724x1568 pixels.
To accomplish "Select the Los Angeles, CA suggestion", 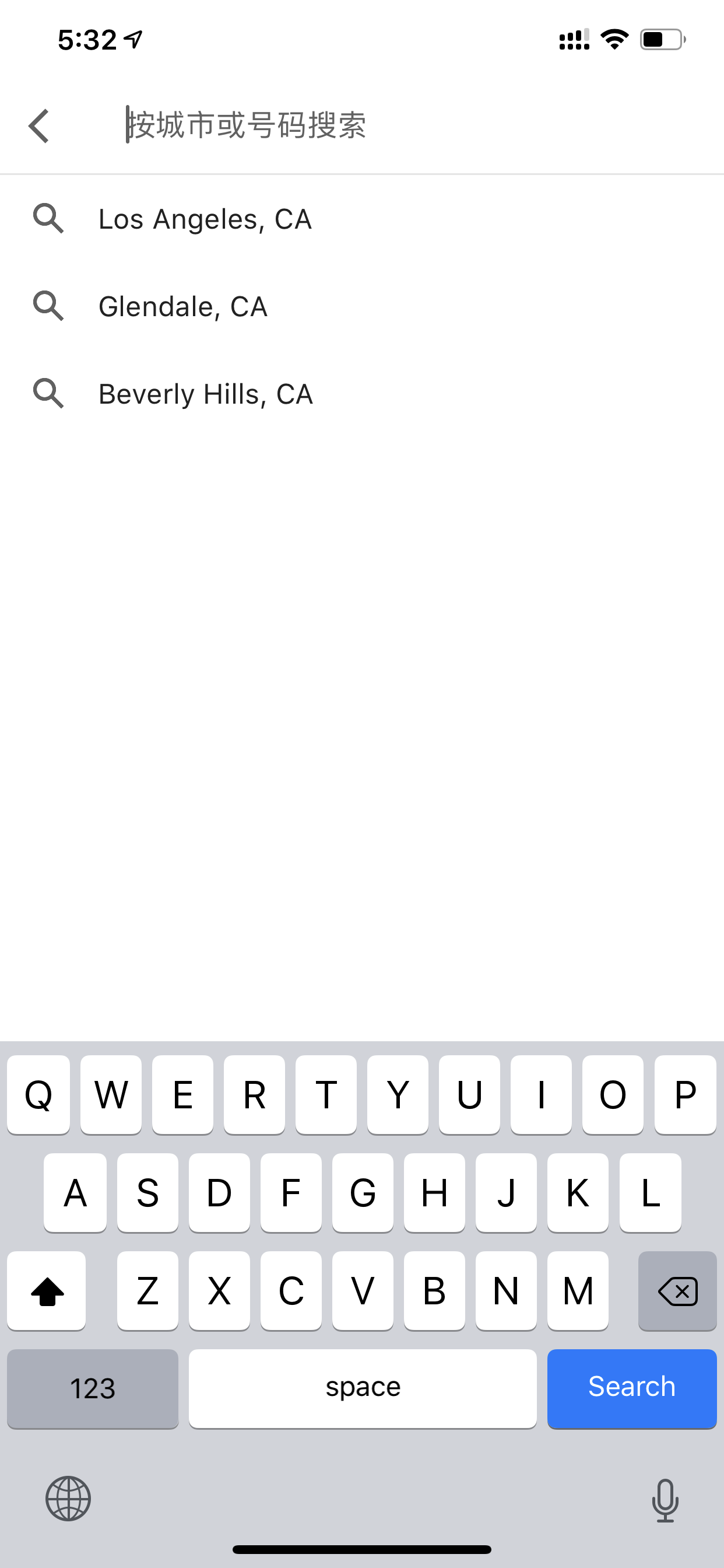I will [362, 219].
